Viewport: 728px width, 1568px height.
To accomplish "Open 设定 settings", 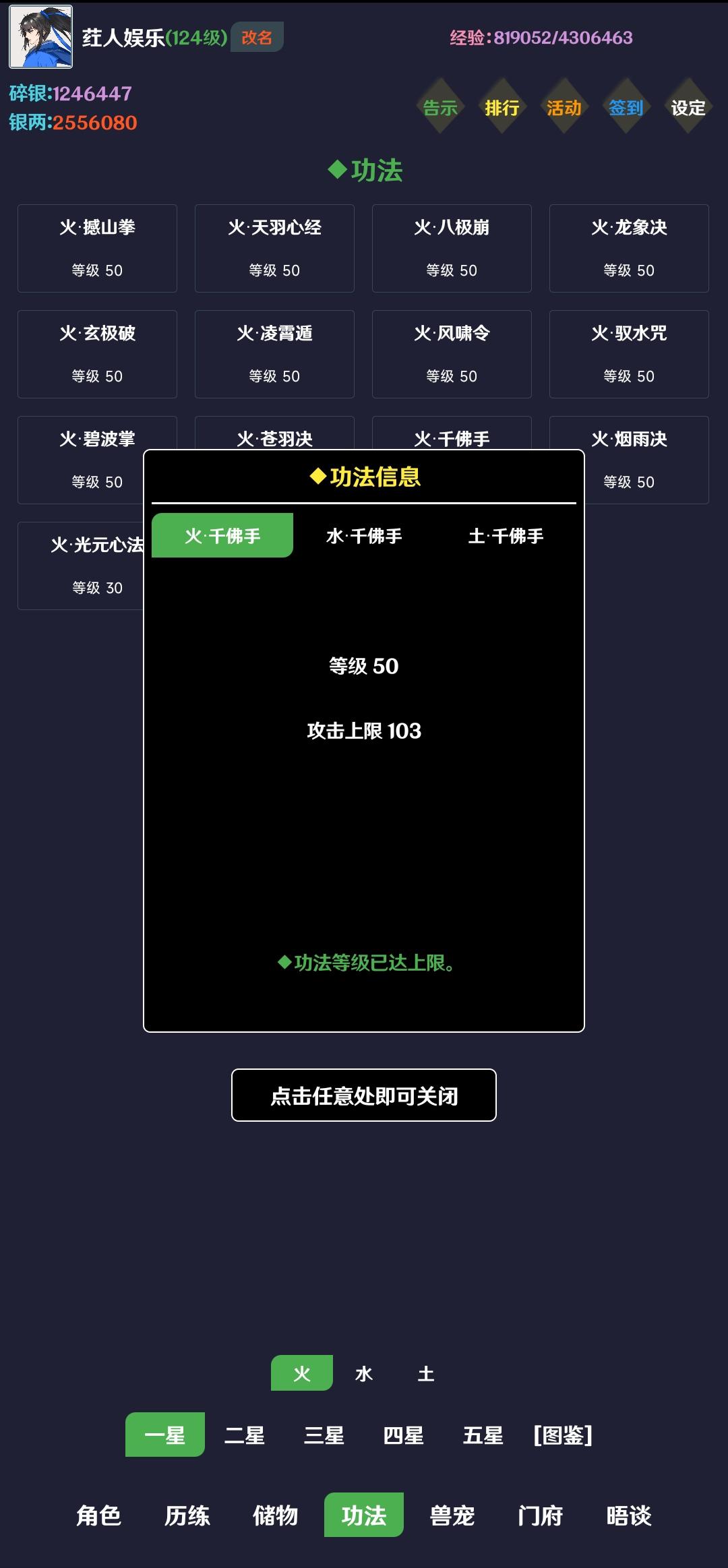I will click(x=688, y=108).
